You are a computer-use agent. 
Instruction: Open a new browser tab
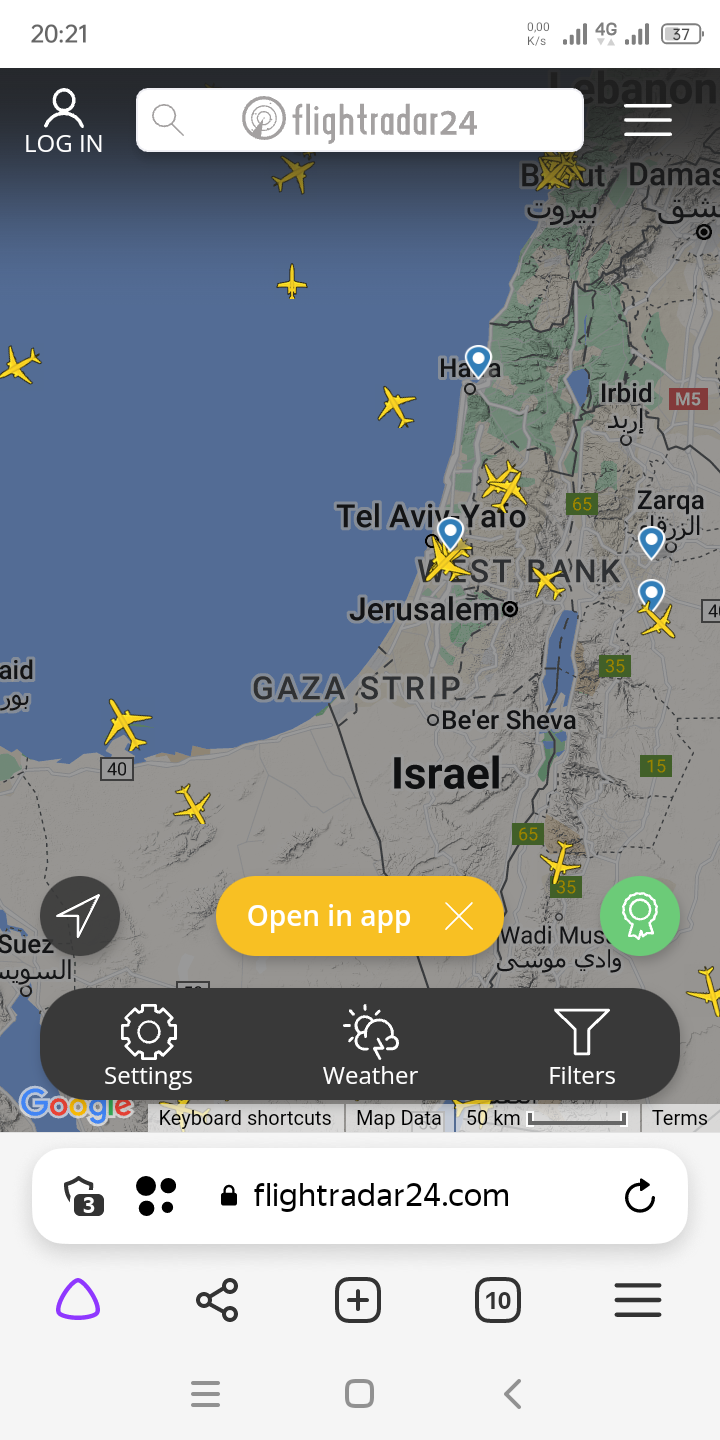(359, 1301)
